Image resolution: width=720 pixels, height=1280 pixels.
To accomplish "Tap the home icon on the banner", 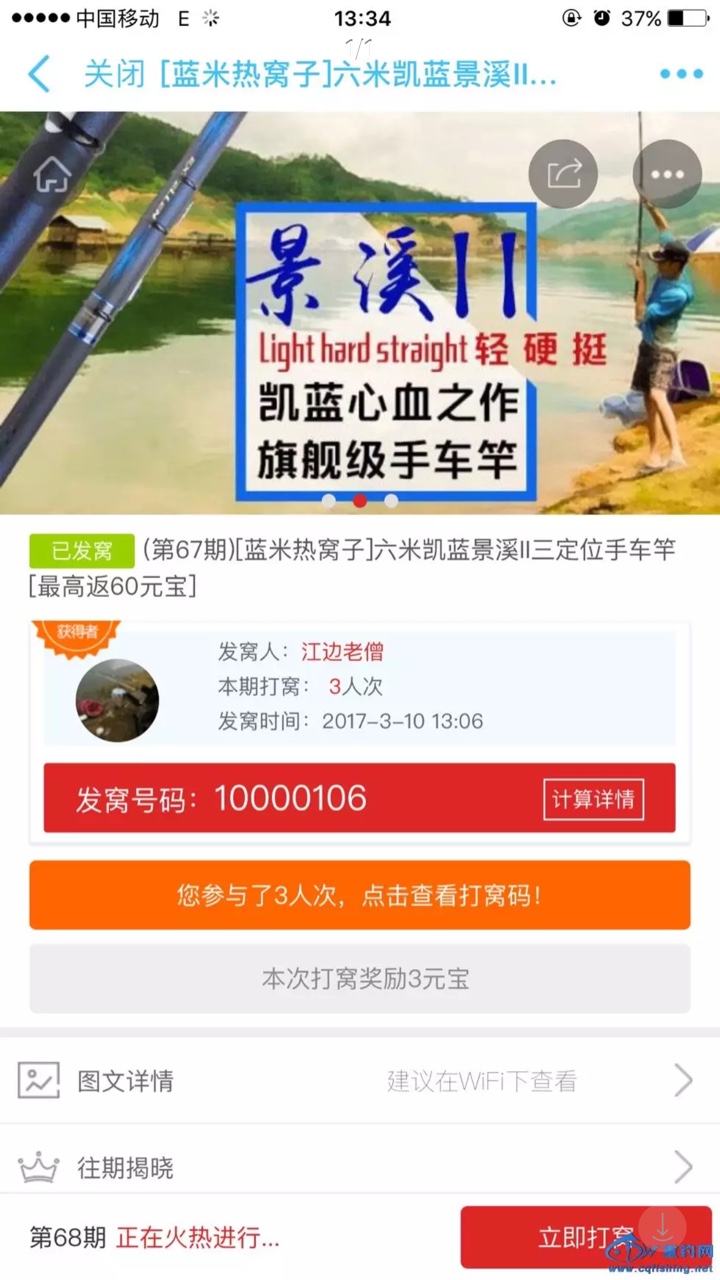I will coord(52,174).
